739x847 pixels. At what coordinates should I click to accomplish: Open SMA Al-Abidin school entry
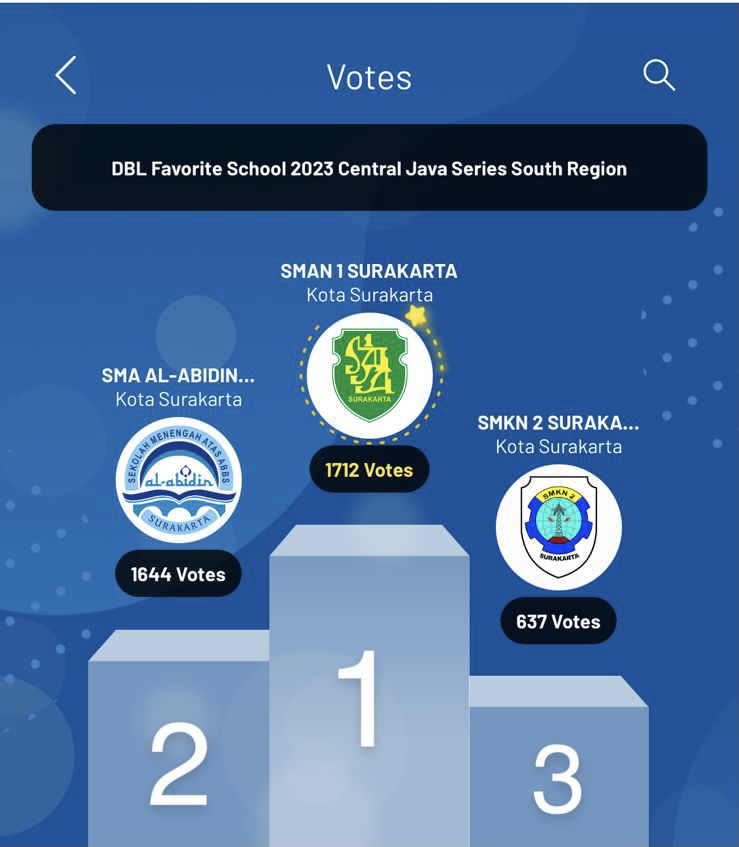178,480
